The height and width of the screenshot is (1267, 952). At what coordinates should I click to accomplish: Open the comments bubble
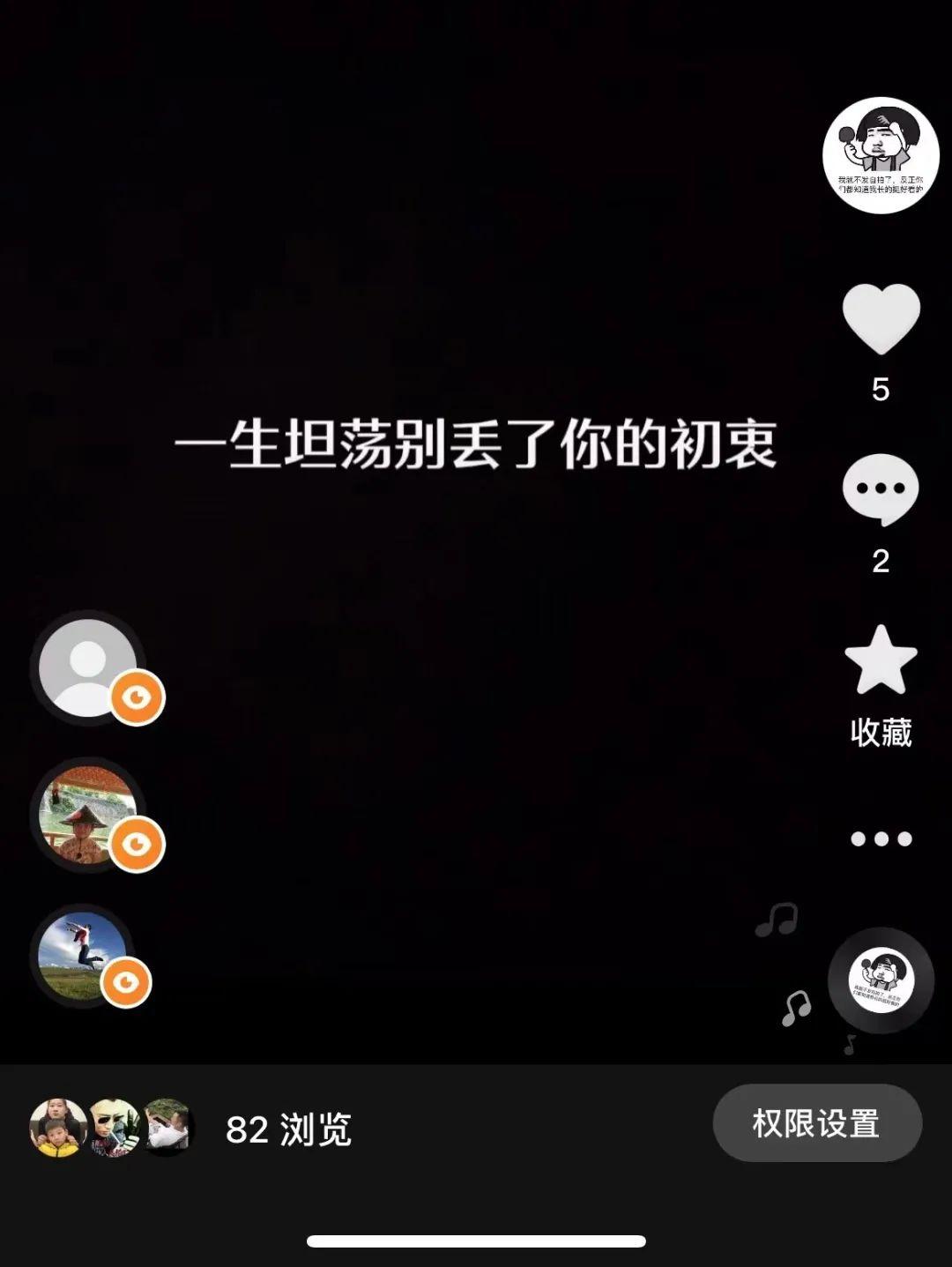tap(881, 489)
